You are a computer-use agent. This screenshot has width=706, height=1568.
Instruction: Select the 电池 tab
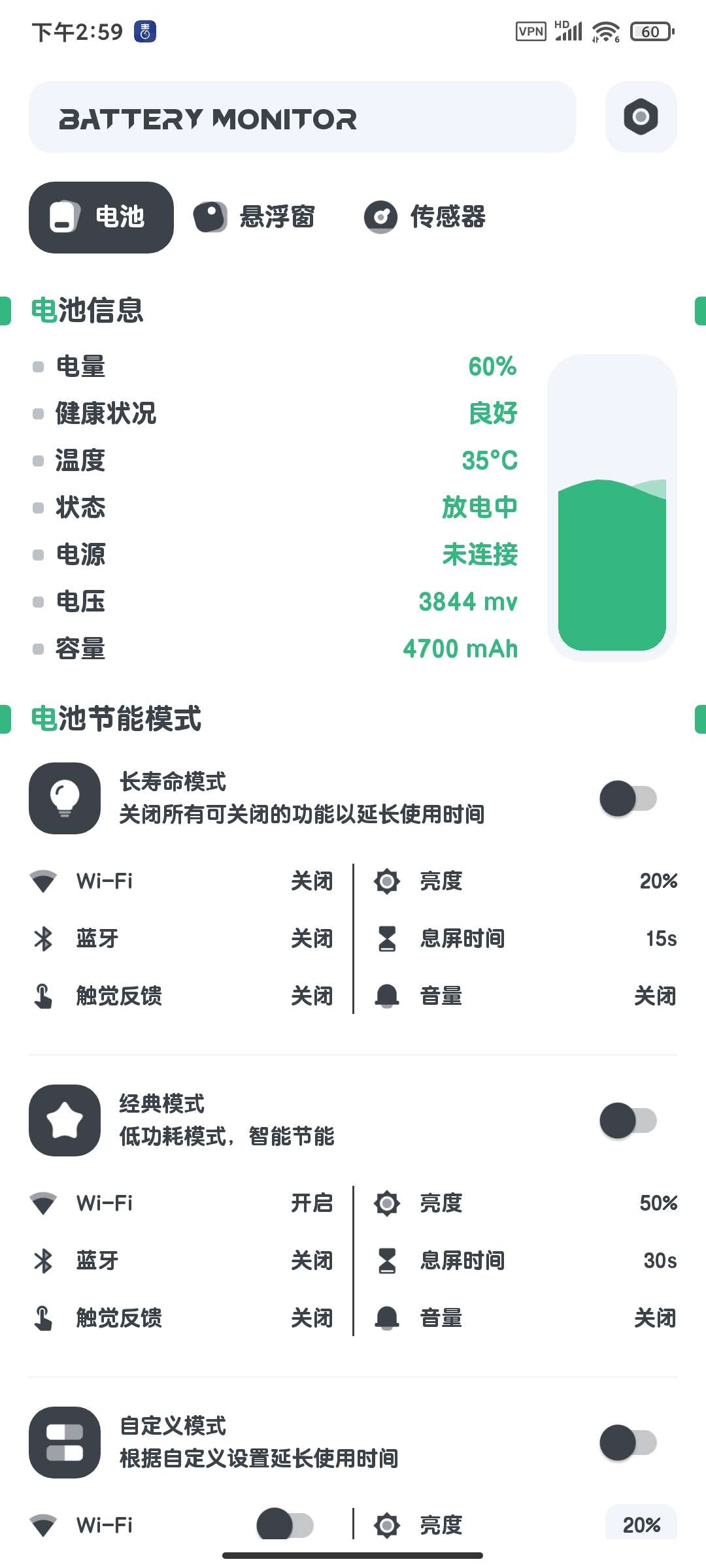tap(101, 218)
